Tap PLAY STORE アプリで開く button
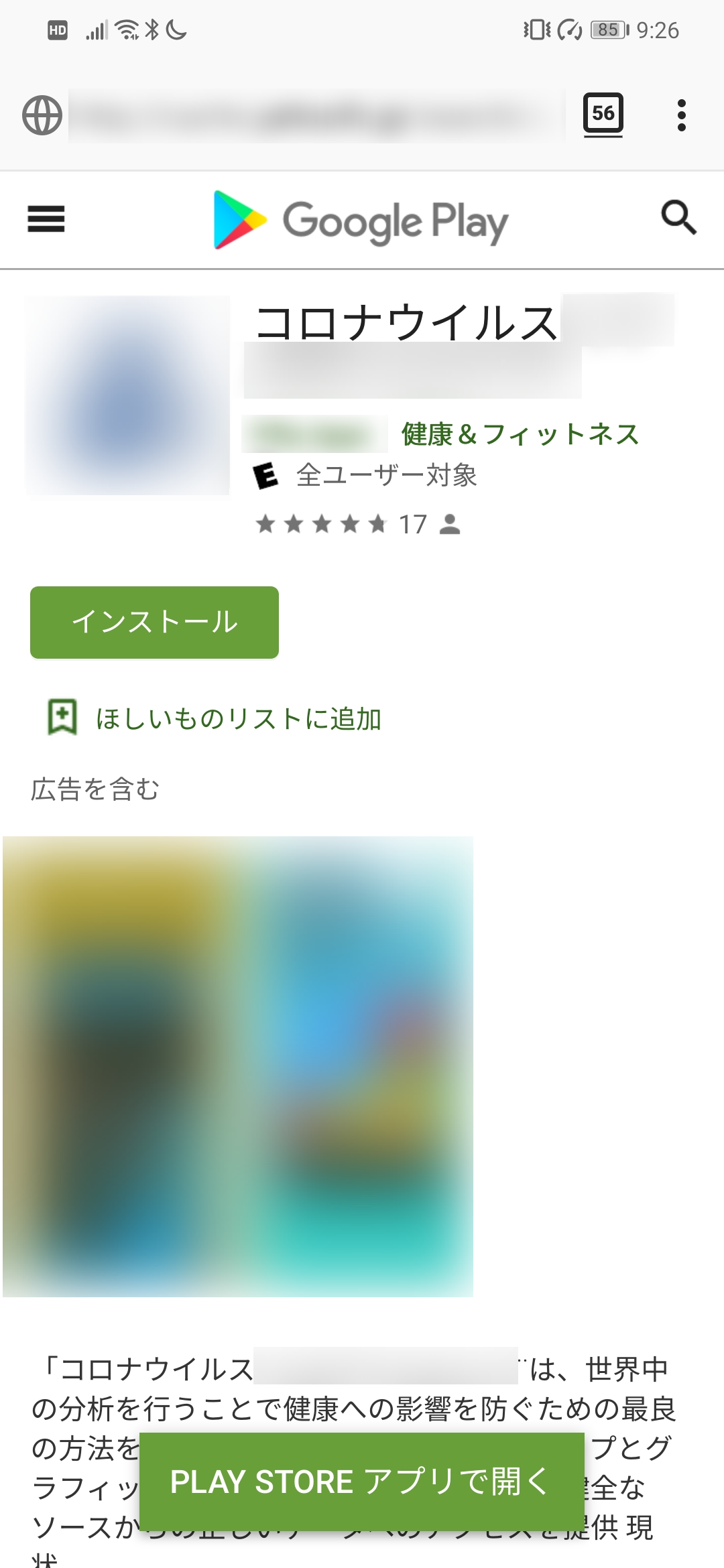 coord(362,1482)
